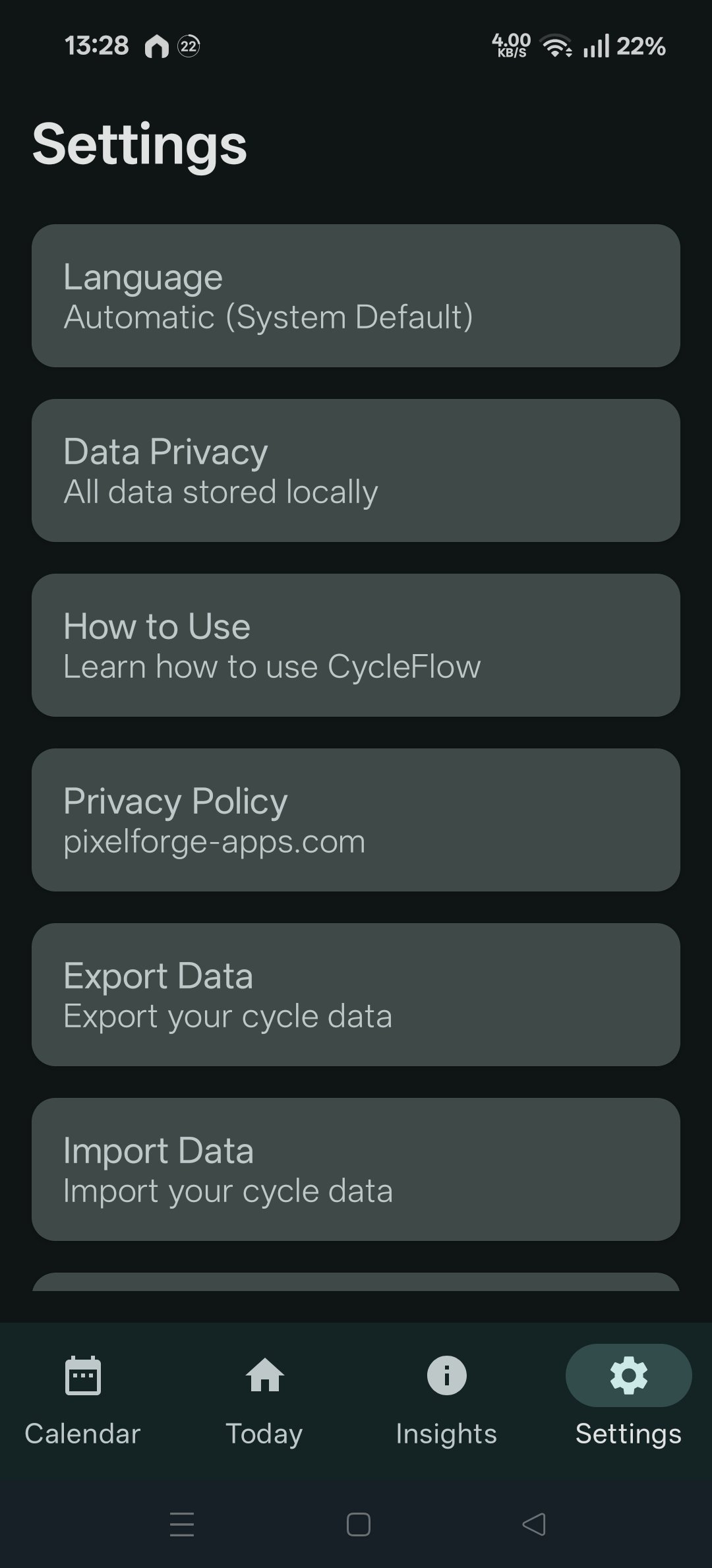Viewport: 712px width, 1568px height.
Task: Open the Calendar tab icon
Action: coord(82,1375)
